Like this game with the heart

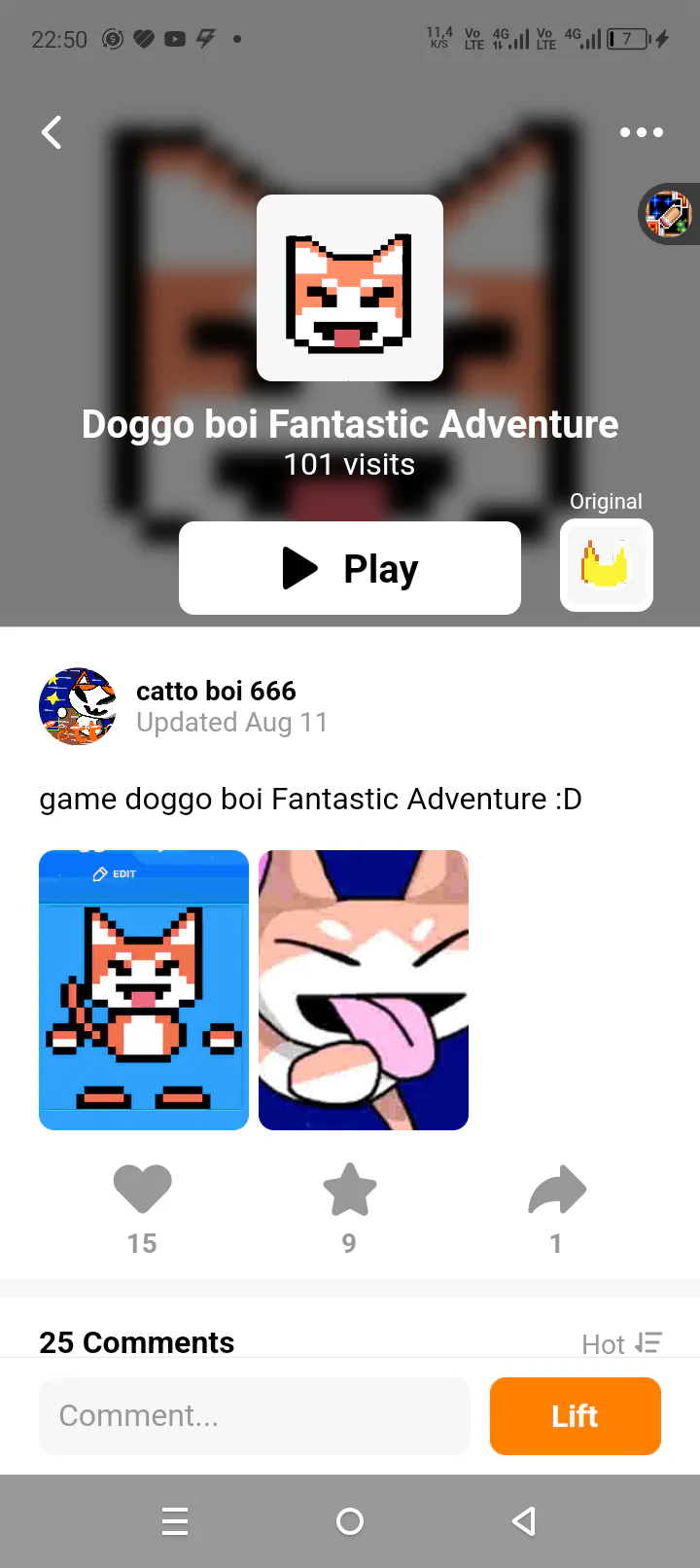(x=142, y=1189)
